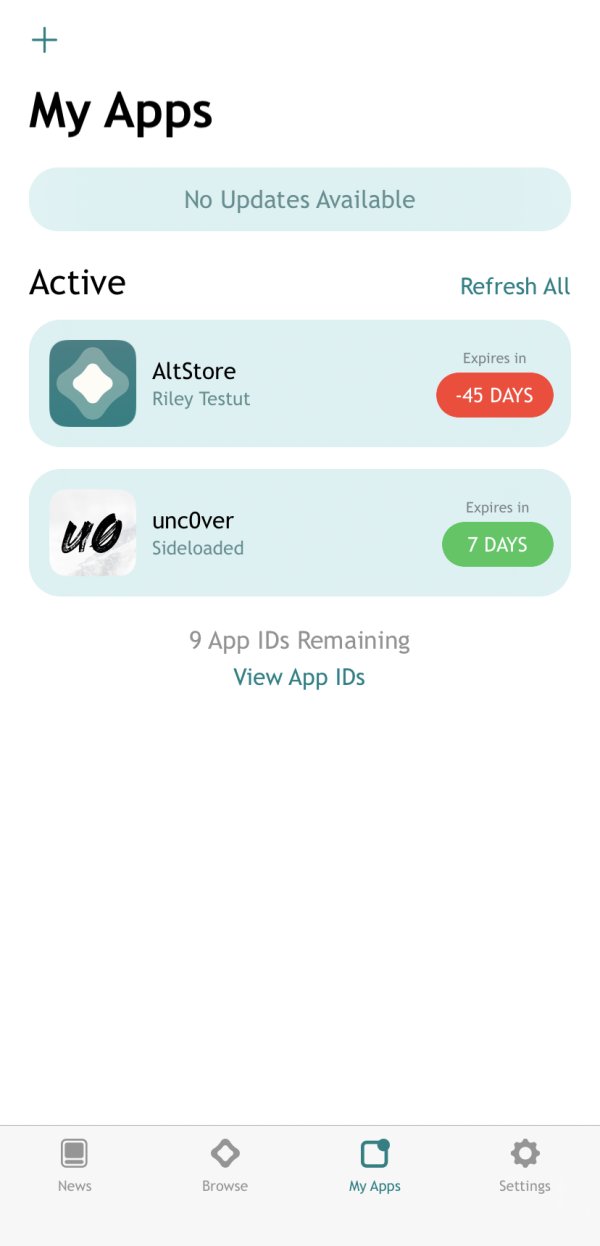Switch to the Browse tab
The image size is (600, 1246).
tap(225, 1165)
